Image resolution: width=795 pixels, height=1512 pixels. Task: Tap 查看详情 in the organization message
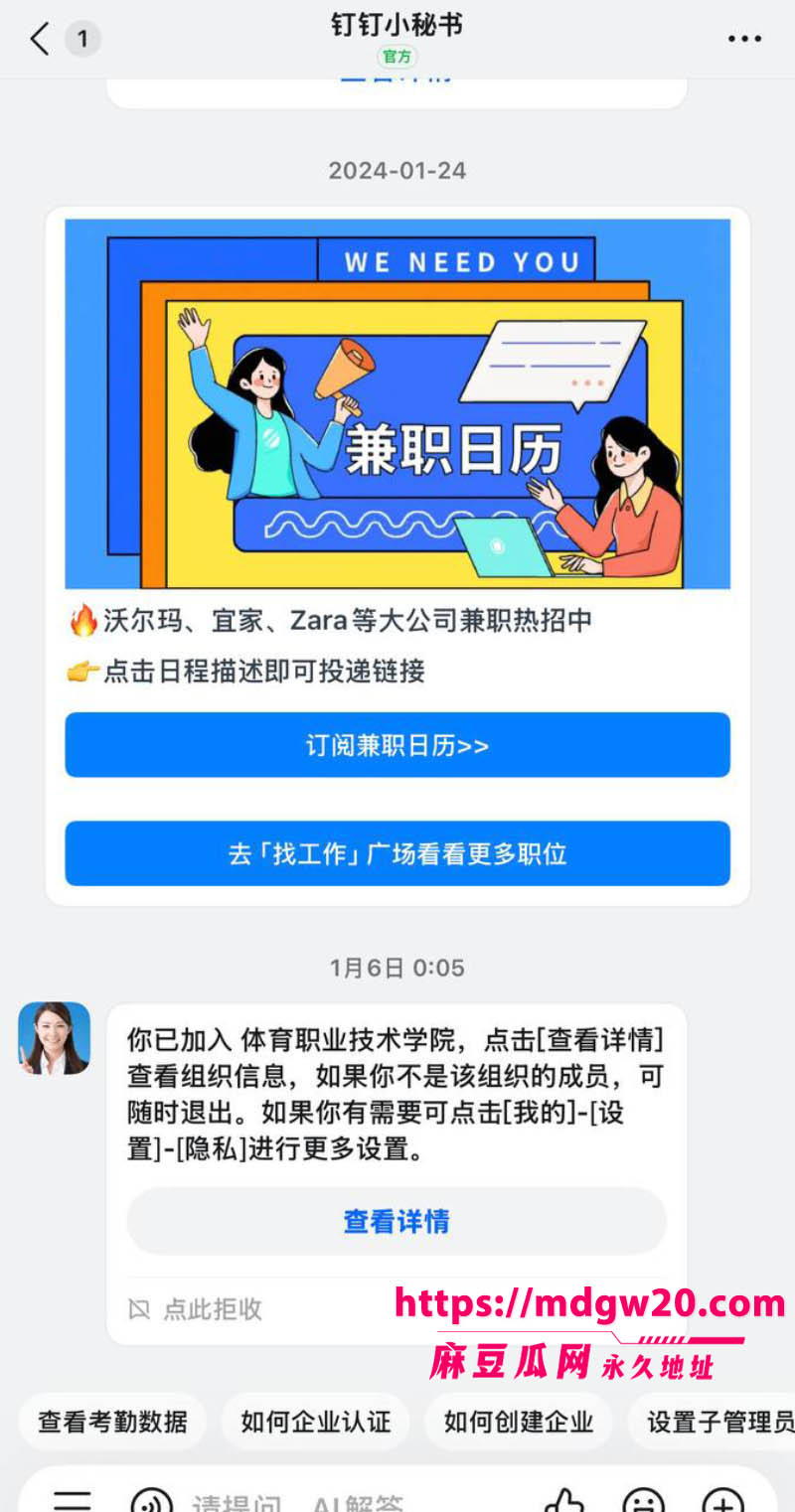[397, 1221]
